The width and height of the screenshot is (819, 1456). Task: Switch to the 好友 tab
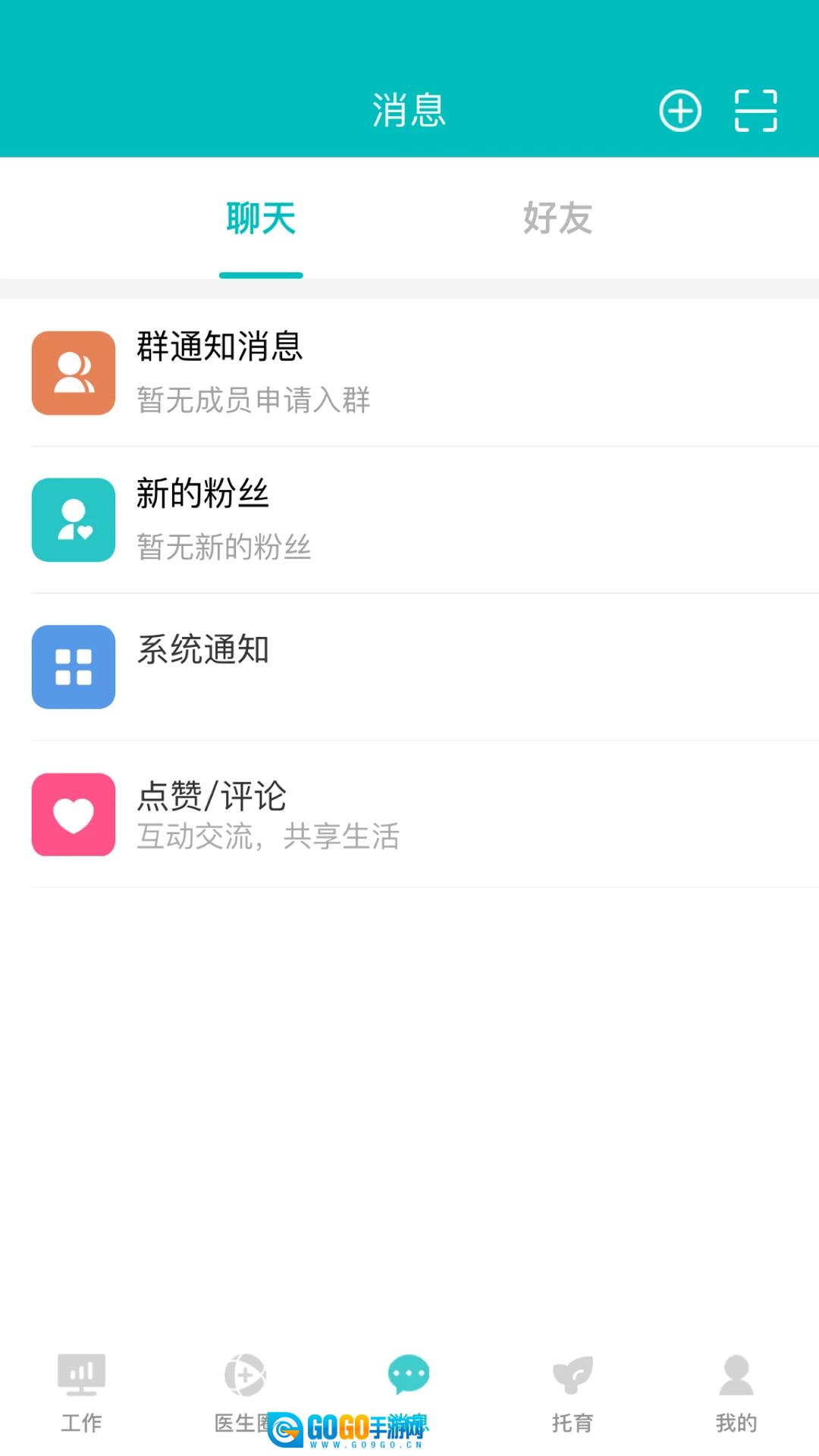(x=557, y=219)
